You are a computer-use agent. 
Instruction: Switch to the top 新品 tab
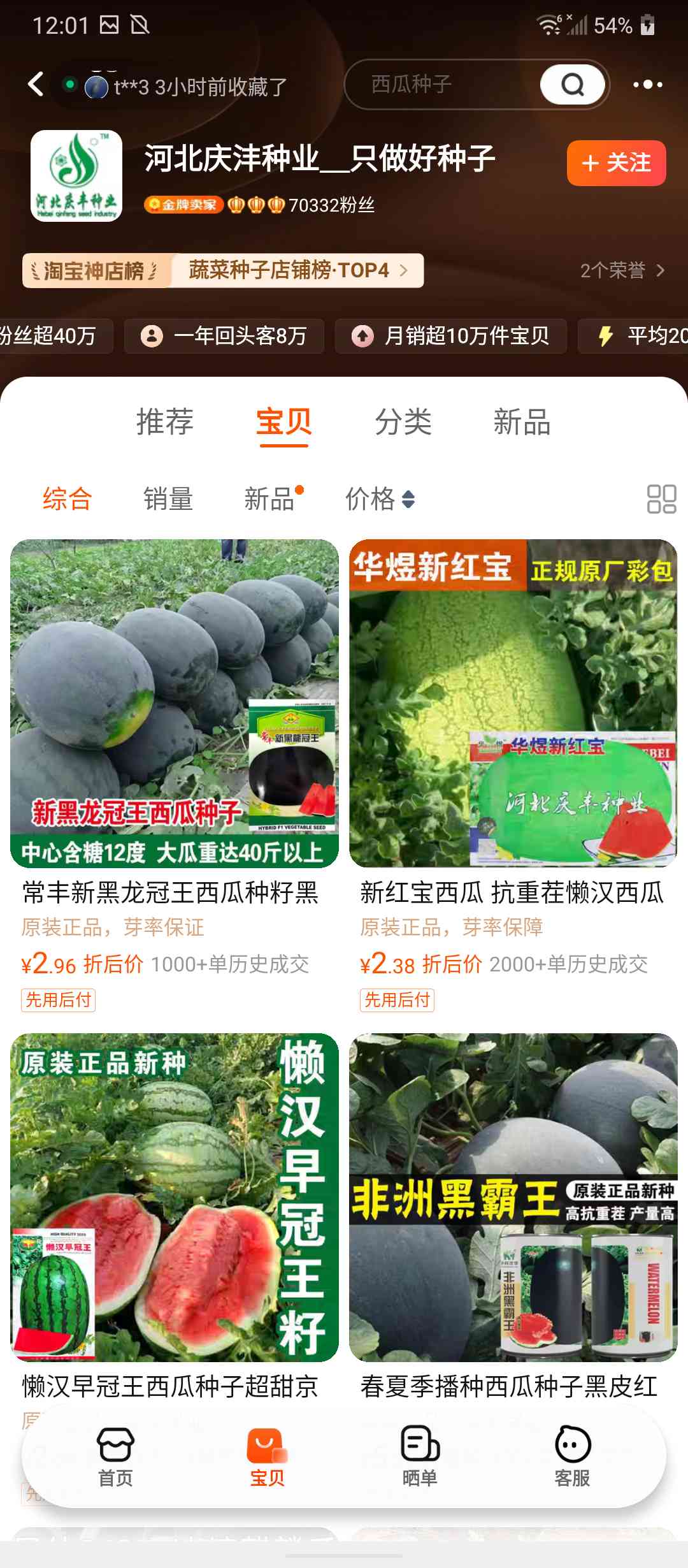click(522, 421)
